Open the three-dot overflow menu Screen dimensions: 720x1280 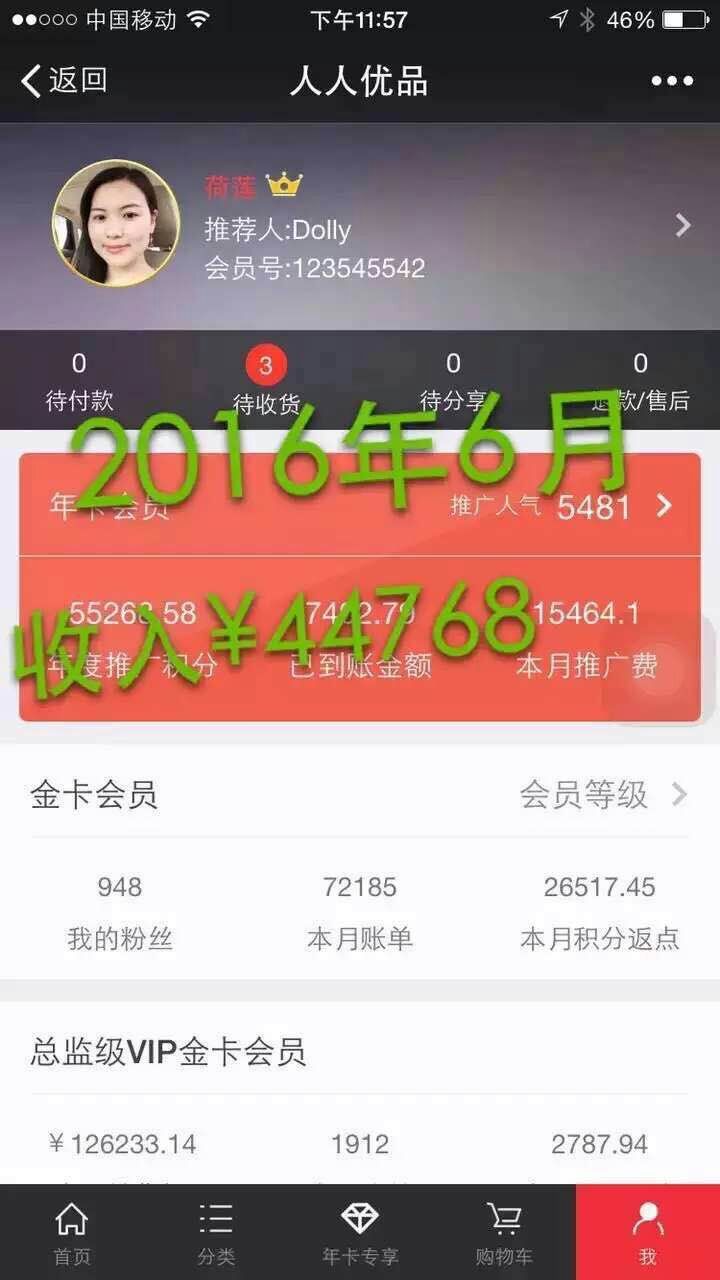click(671, 81)
